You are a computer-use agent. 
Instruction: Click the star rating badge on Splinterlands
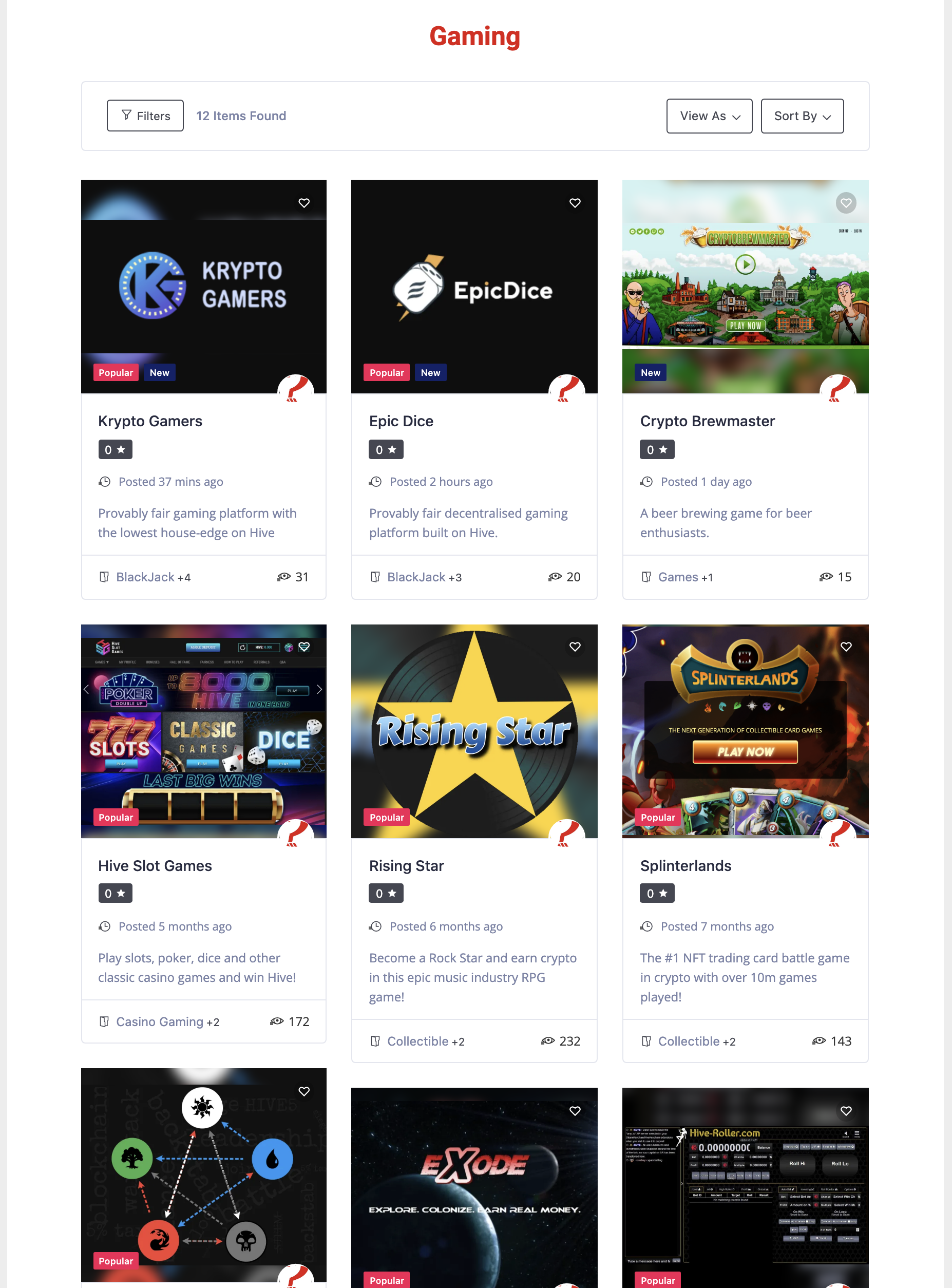657,893
